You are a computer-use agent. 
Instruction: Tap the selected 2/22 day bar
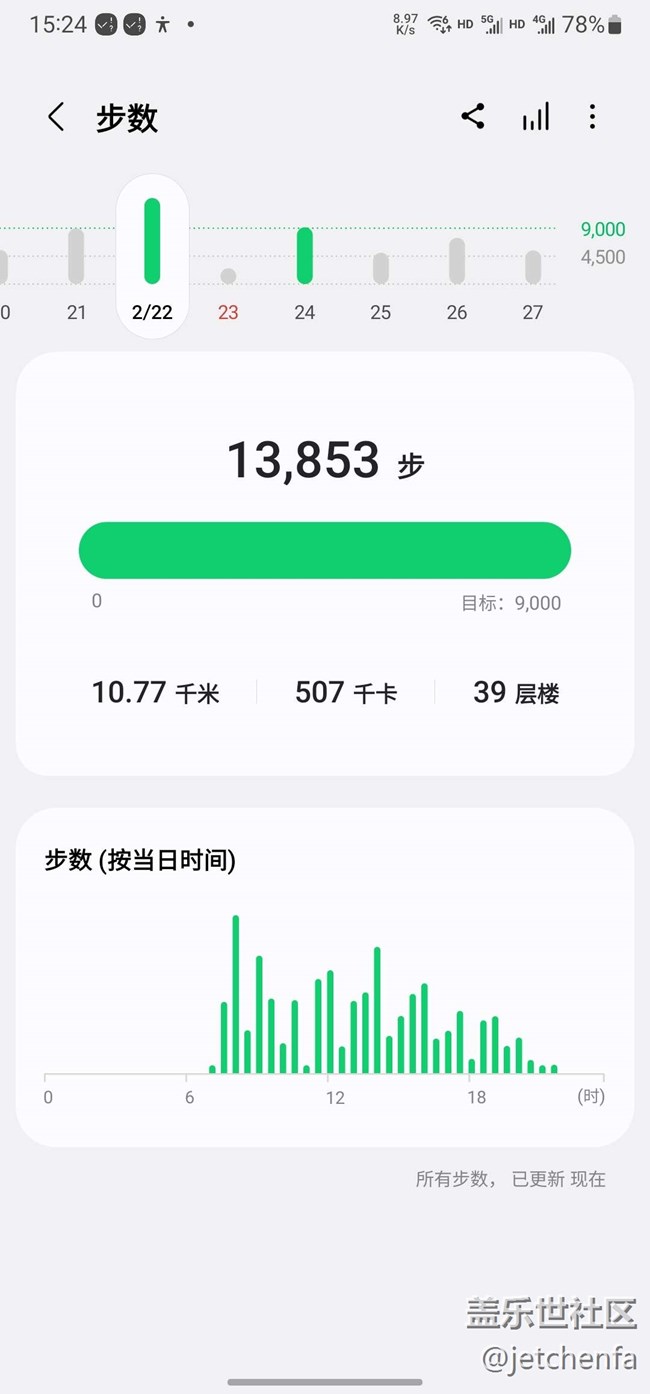pos(152,242)
